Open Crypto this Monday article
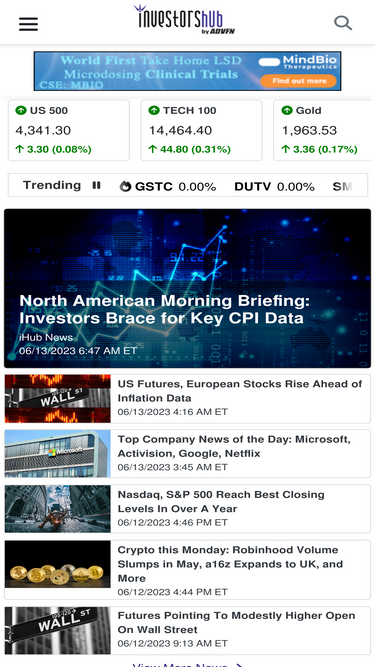Viewport: 375px width, 667px height. (188, 570)
